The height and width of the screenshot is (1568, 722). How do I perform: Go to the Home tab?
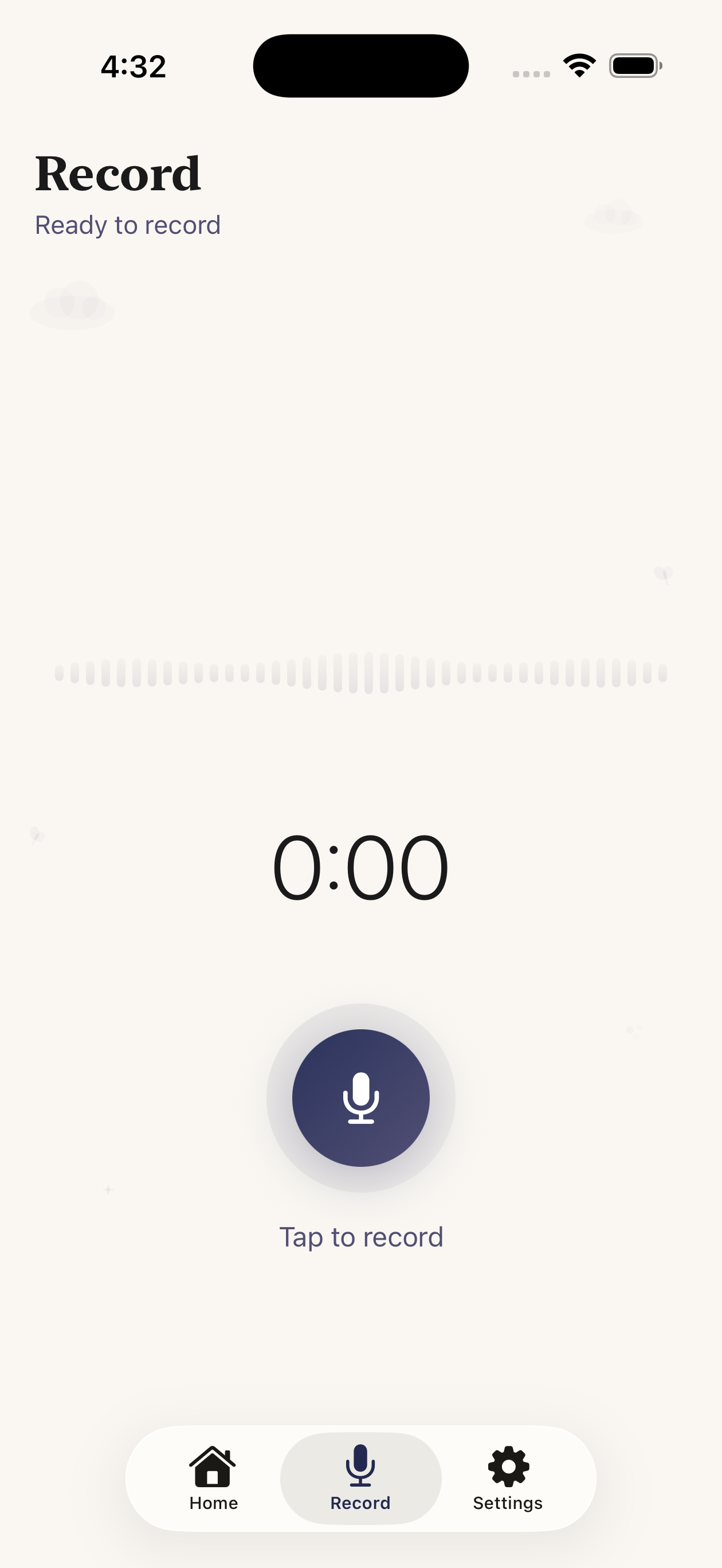[213, 1478]
